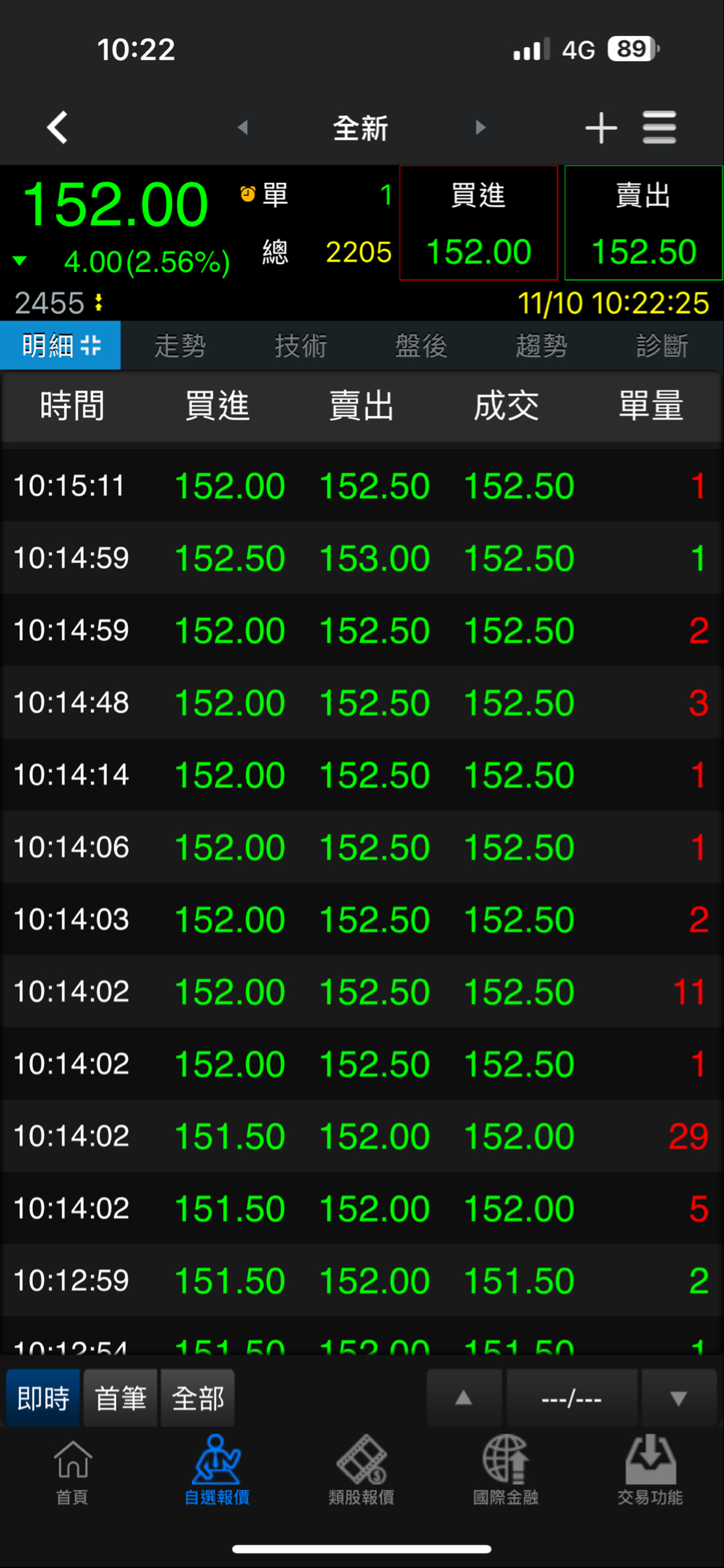Tap the down triangle page button
Viewport: 724px width, 1568px height.
pos(678,1398)
